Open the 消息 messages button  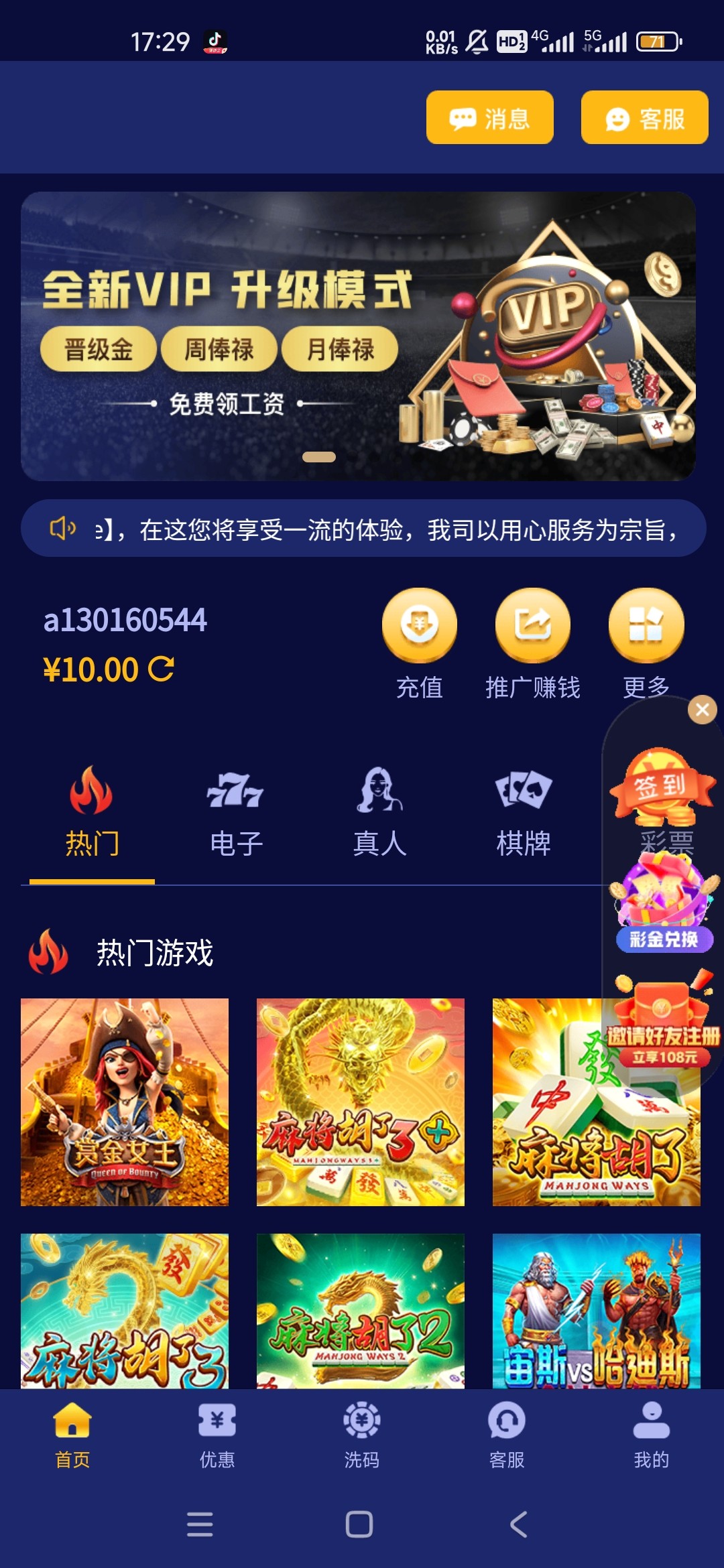click(x=489, y=118)
